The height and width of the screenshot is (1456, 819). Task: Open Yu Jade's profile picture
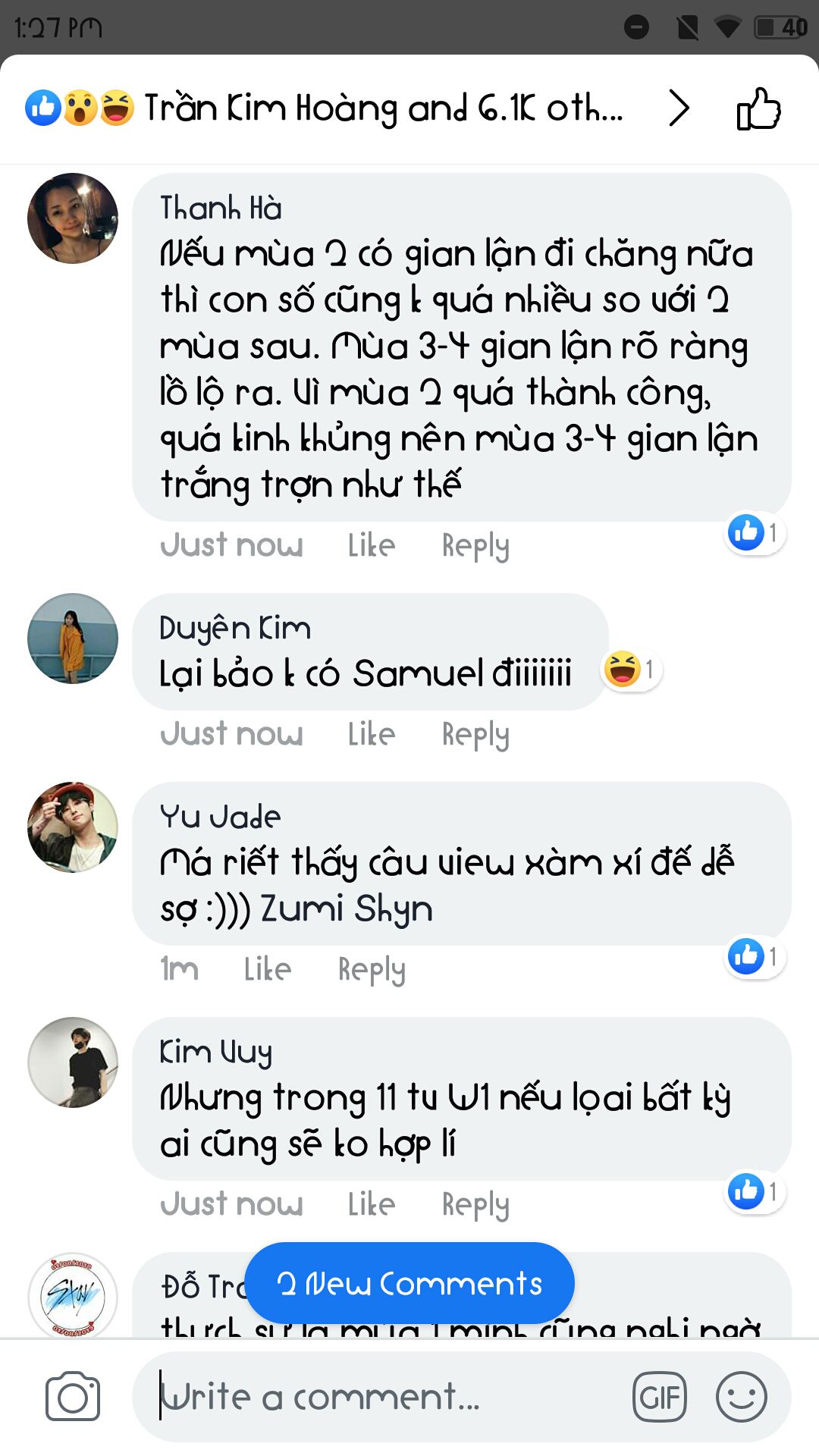(73, 827)
